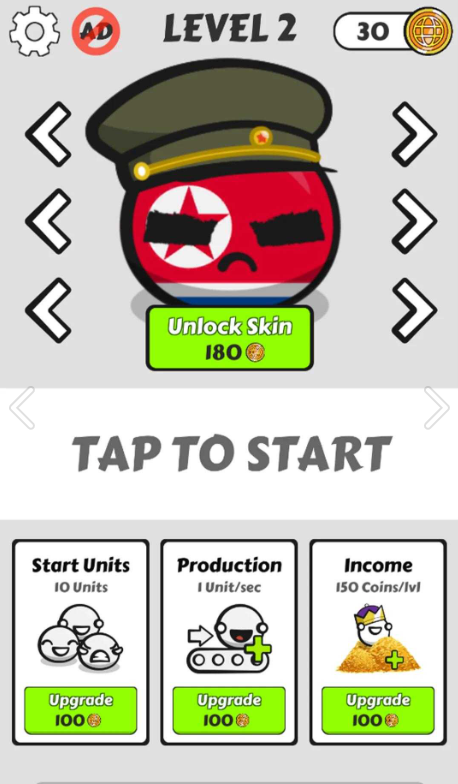Select next body with bottom right arrow
The image size is (458, 784).
pyautogui.click(x=414, y=310)
